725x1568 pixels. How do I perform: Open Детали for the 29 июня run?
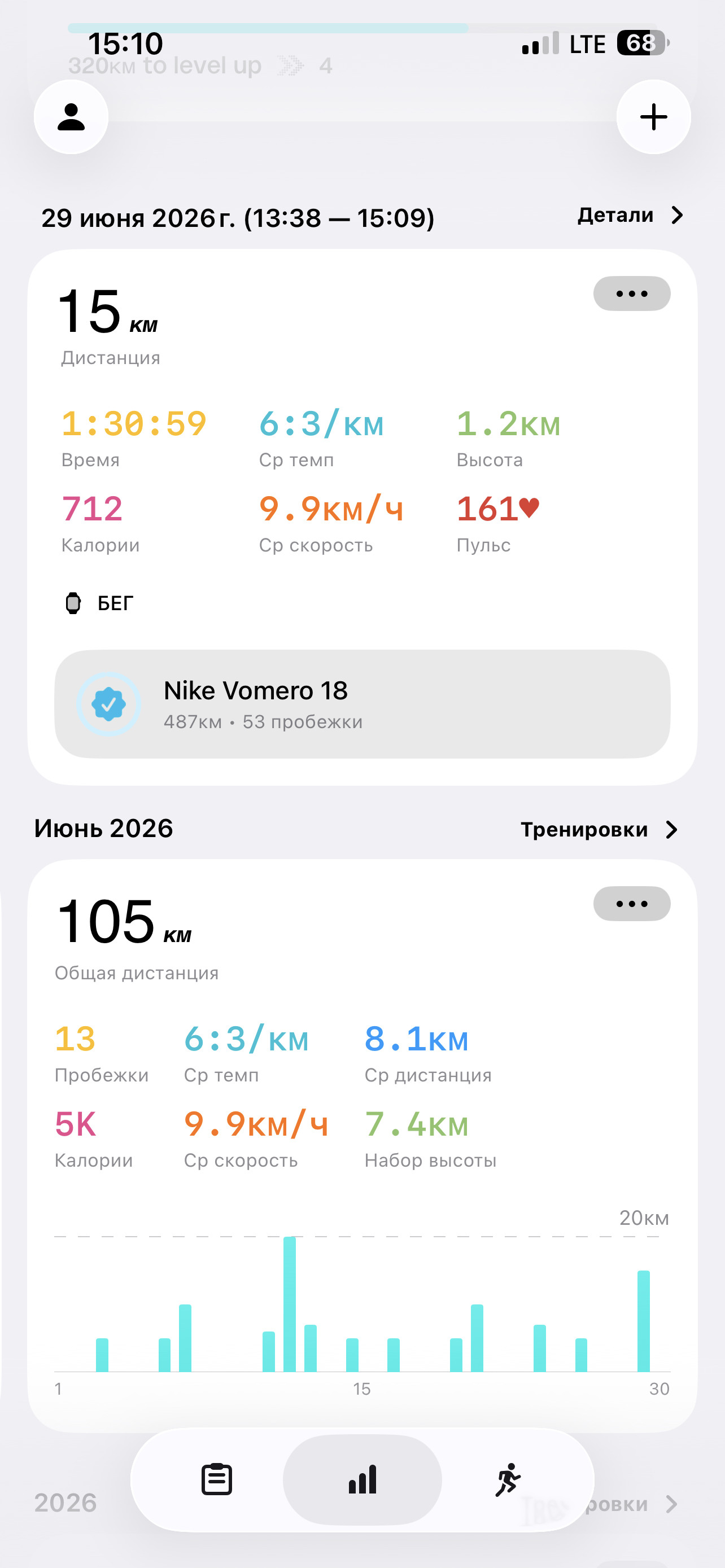pyautogui.click(x=630, y=215)
